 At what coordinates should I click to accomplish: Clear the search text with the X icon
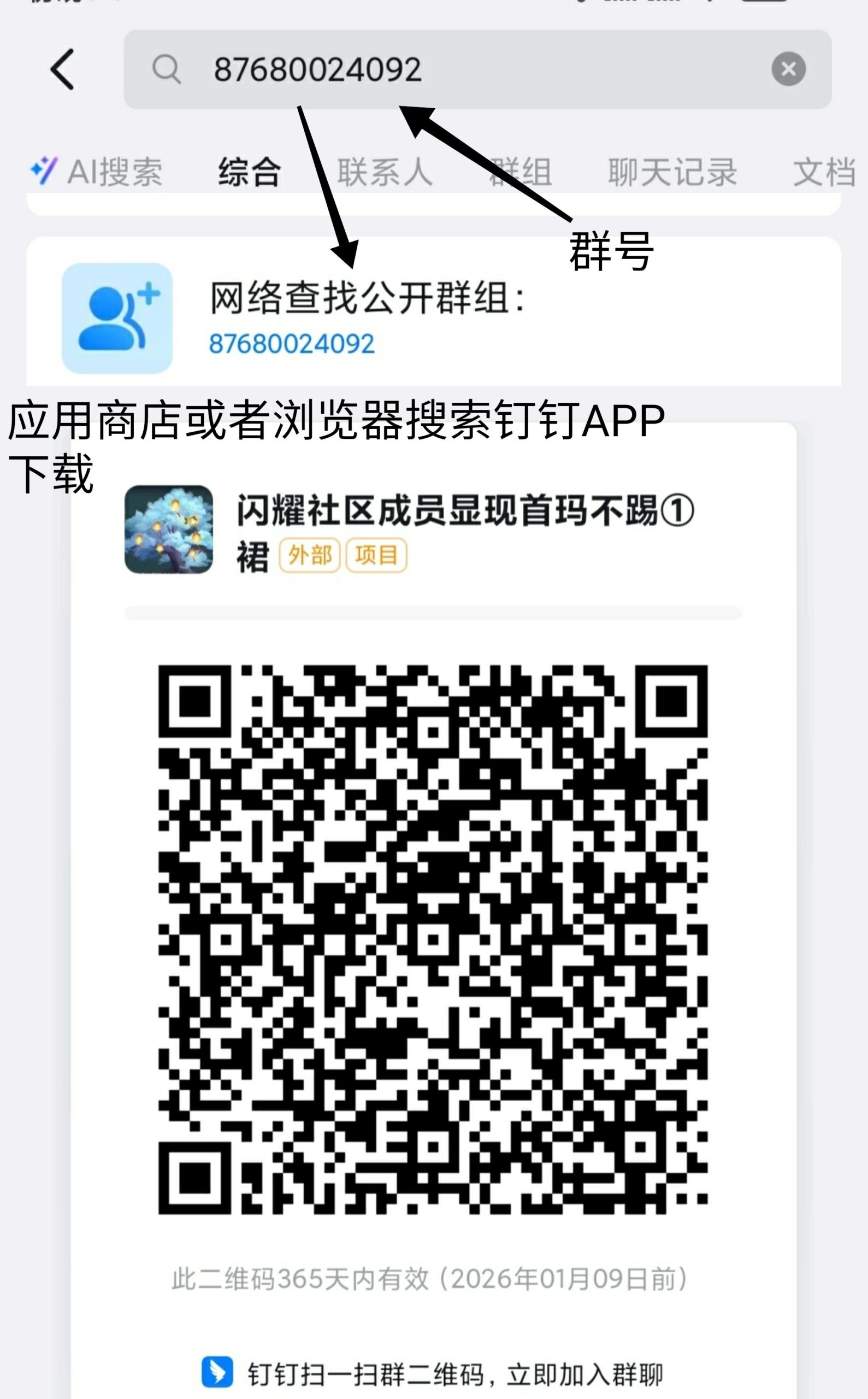[789, 69]
